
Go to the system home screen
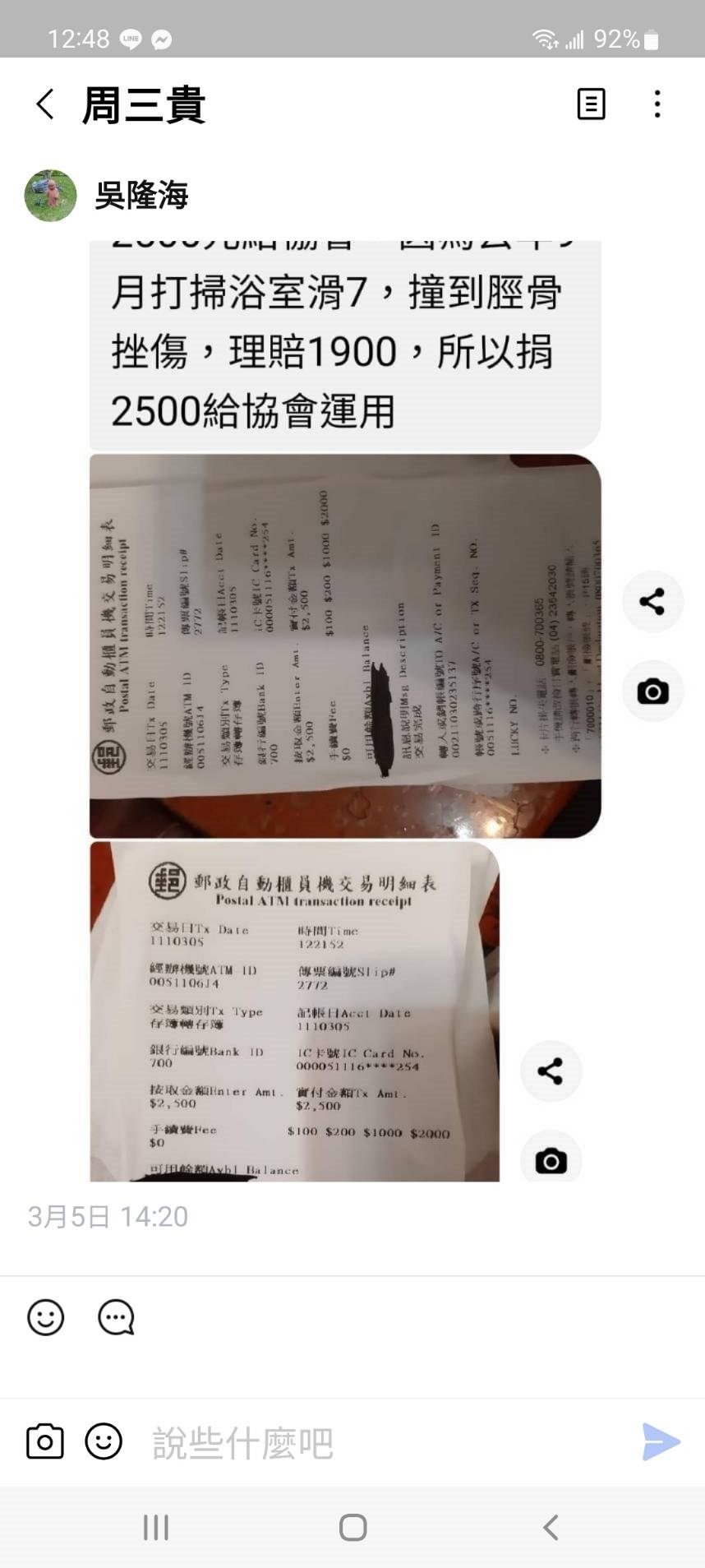(x=352, y=1528)
